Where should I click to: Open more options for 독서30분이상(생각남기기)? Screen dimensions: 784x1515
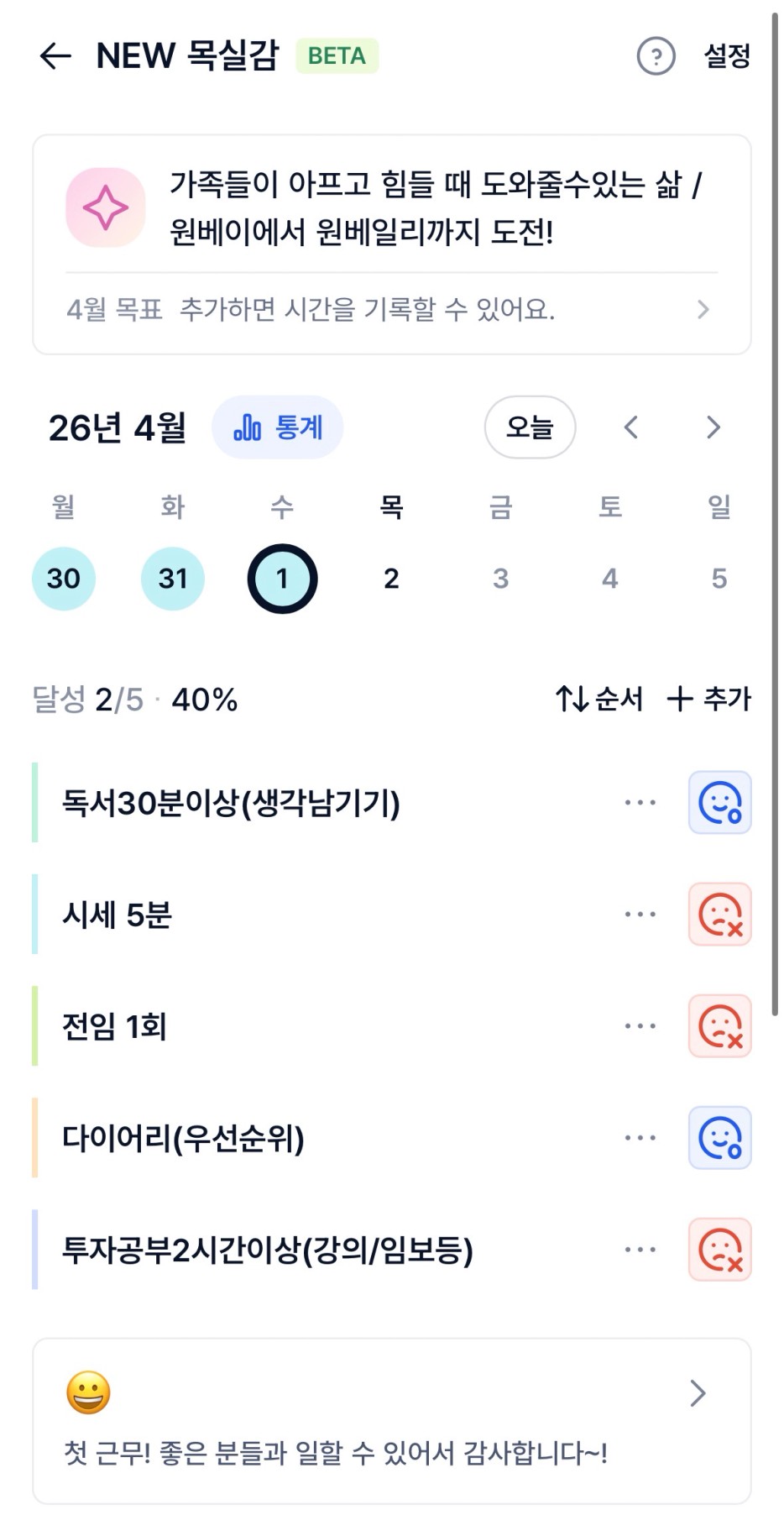[640, 803]
